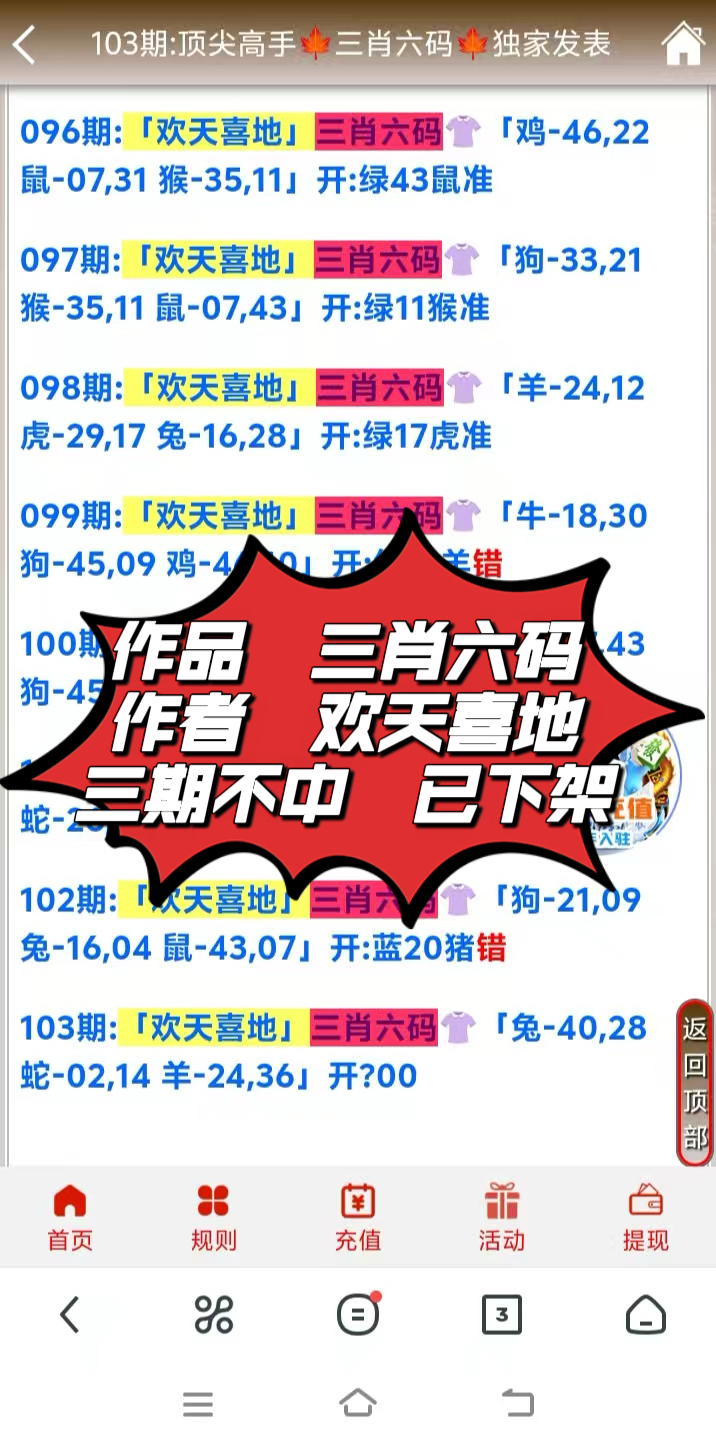Go to the browser's home page
The width and height of the screenshot is (716, 1444).
645,1315
